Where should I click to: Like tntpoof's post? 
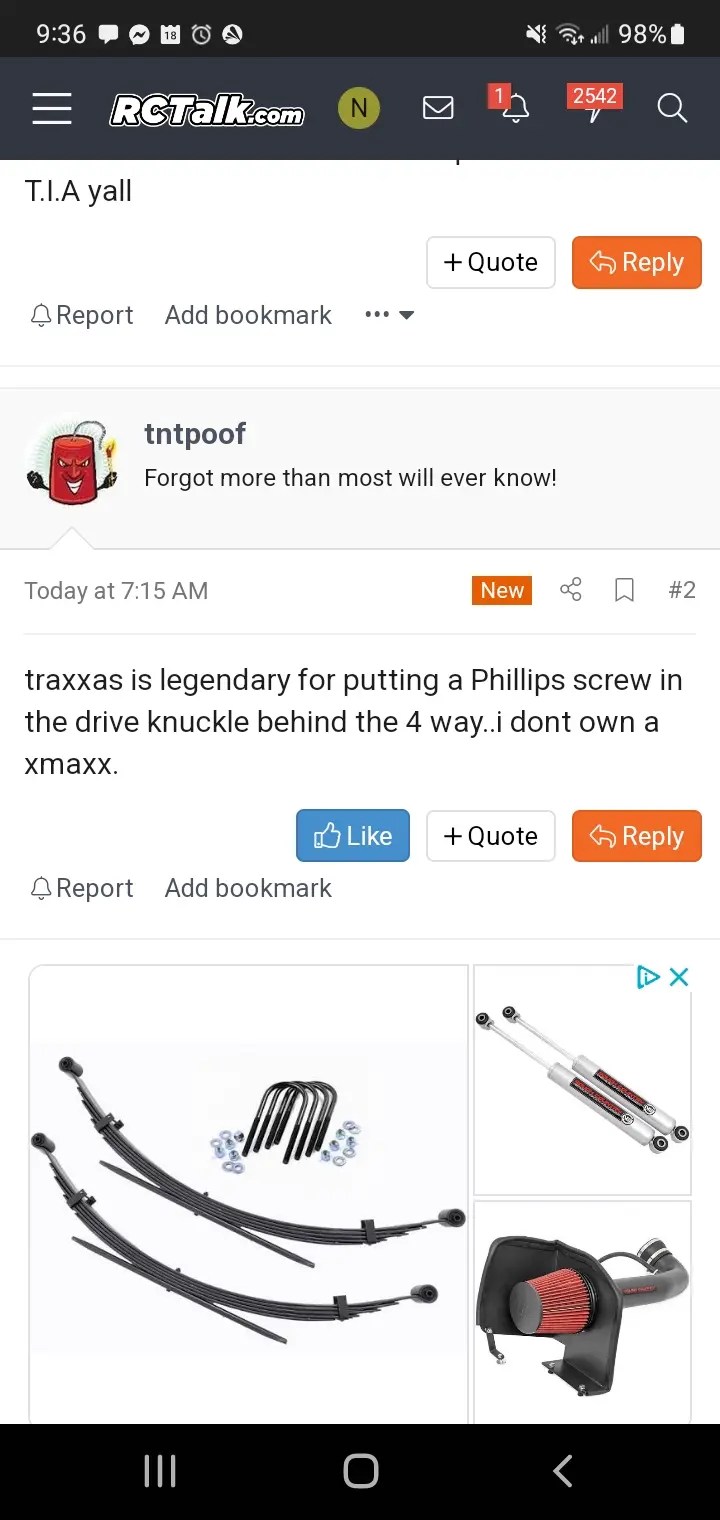pyautogui.click(x=353, y=836)
